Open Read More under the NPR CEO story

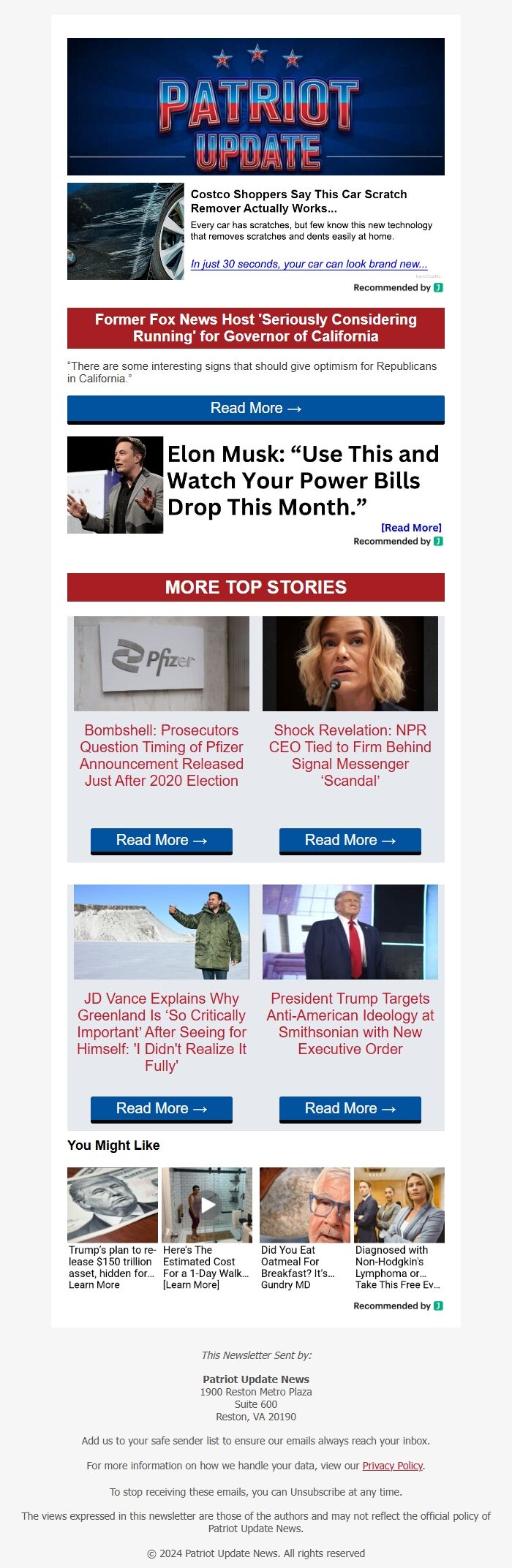click(x=350, y=841)
